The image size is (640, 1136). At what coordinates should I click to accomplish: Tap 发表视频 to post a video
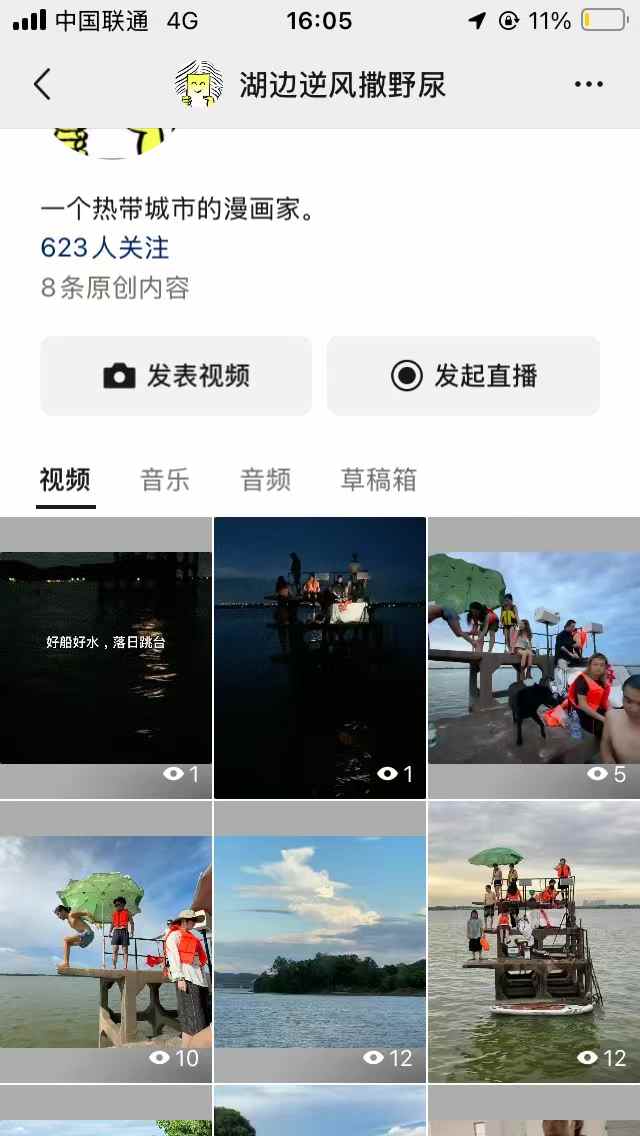[x=176, y=376]
